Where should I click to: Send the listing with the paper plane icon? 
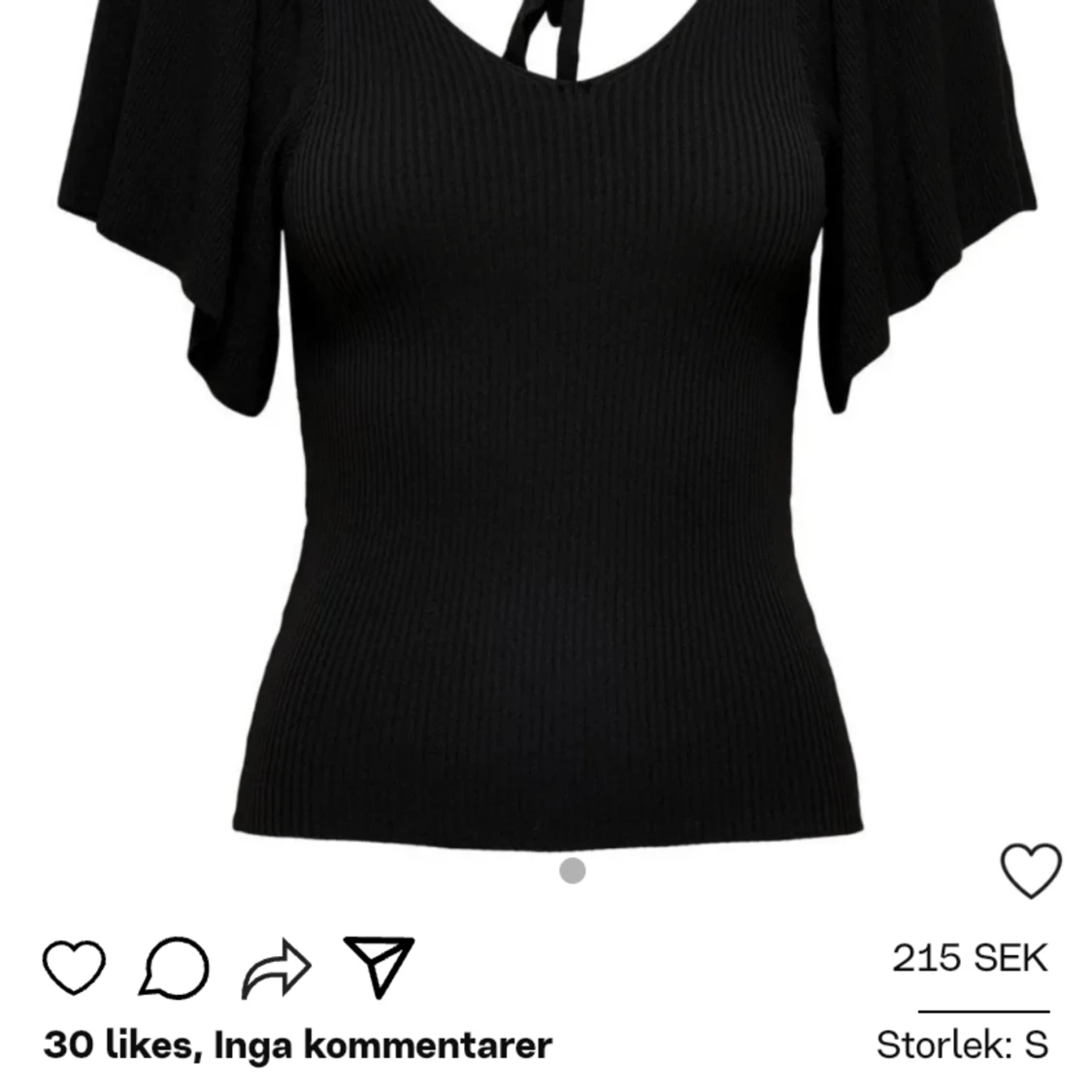click(380, 966)
